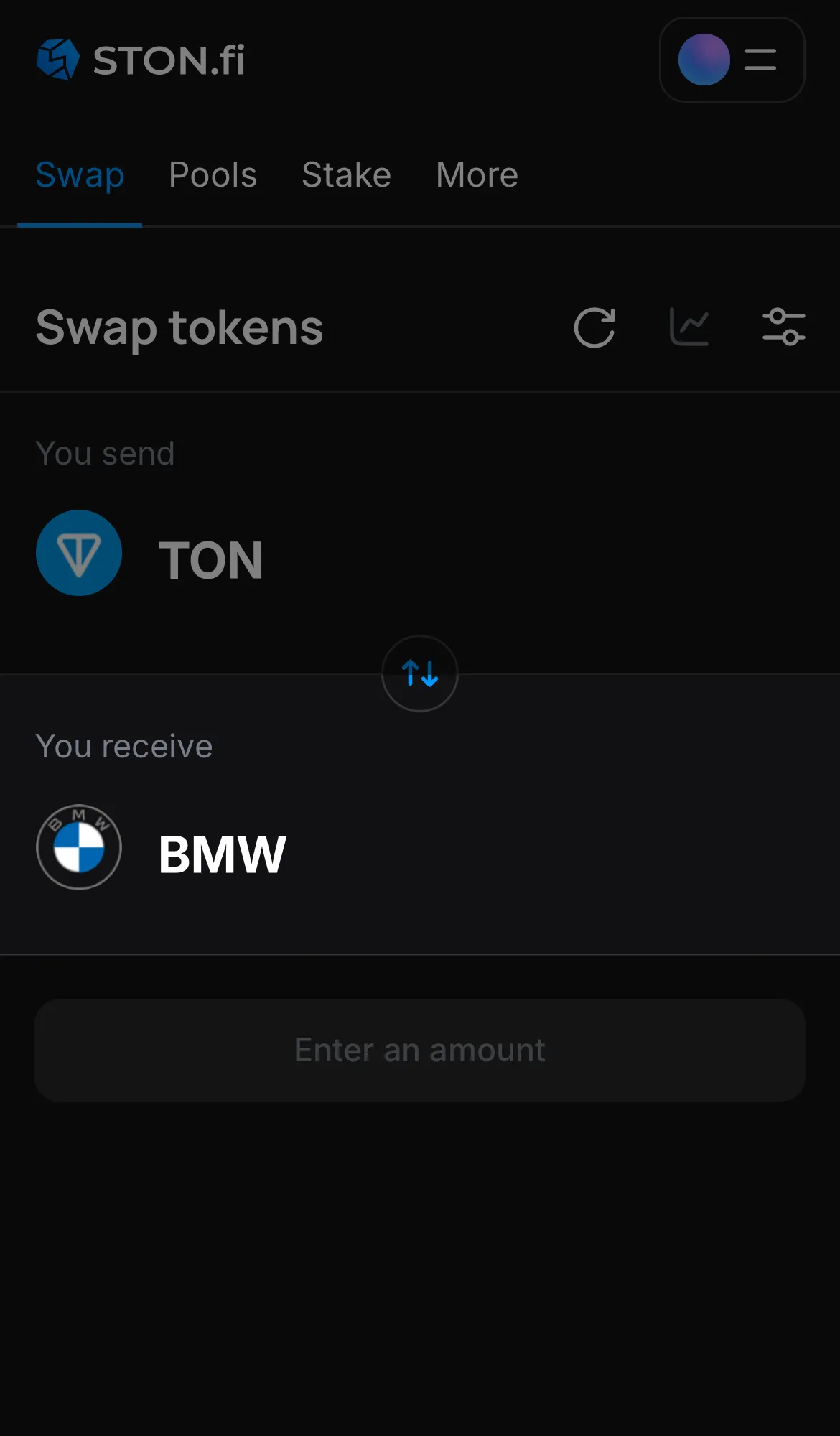Open the More menu
Screen dimensions: 840x1436
(476, 174)
